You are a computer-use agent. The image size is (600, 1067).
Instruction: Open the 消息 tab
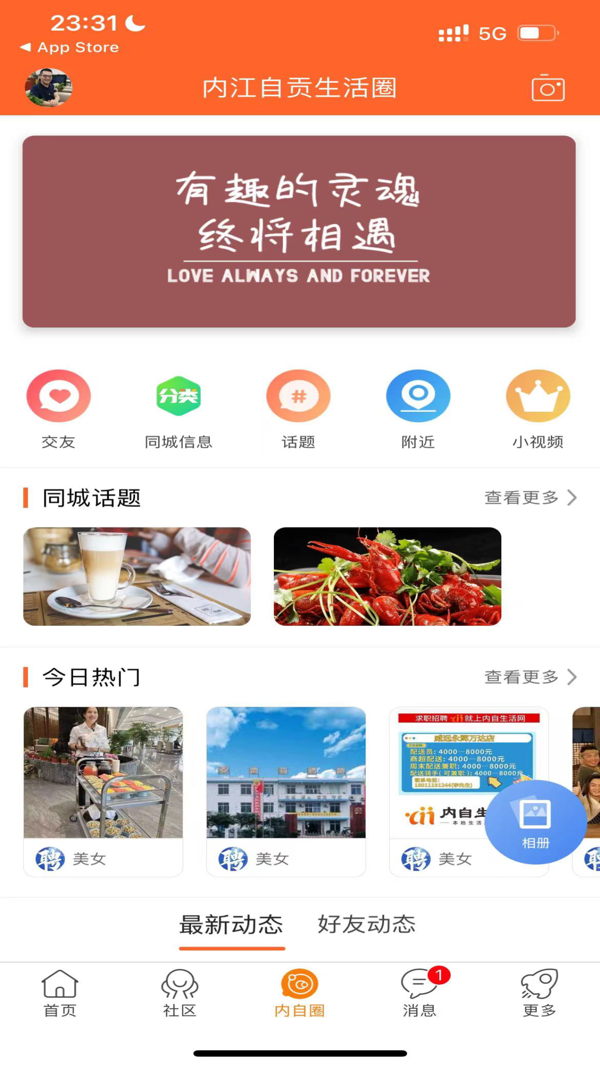point(420,994)
